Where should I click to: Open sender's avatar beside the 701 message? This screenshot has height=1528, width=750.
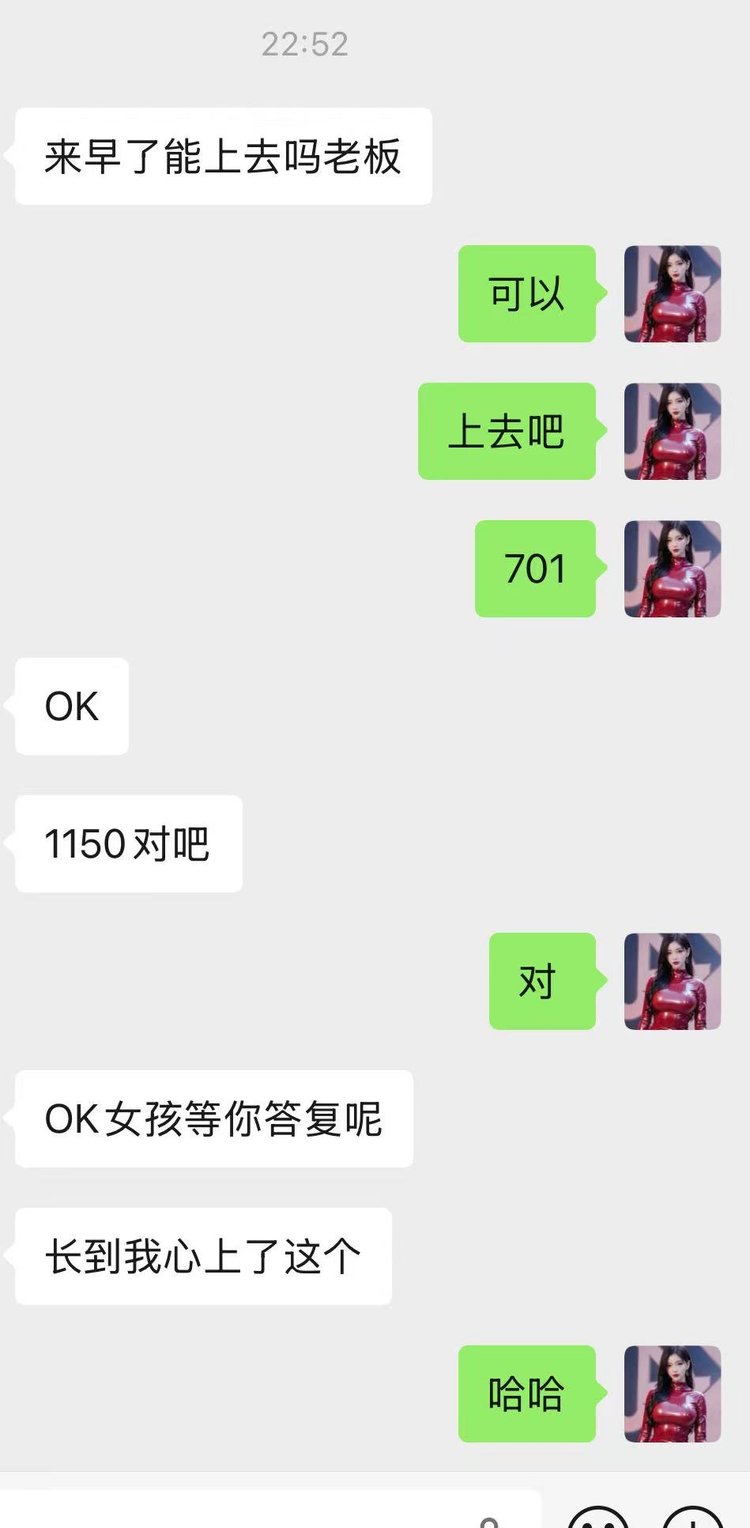(x=672, y=568)
